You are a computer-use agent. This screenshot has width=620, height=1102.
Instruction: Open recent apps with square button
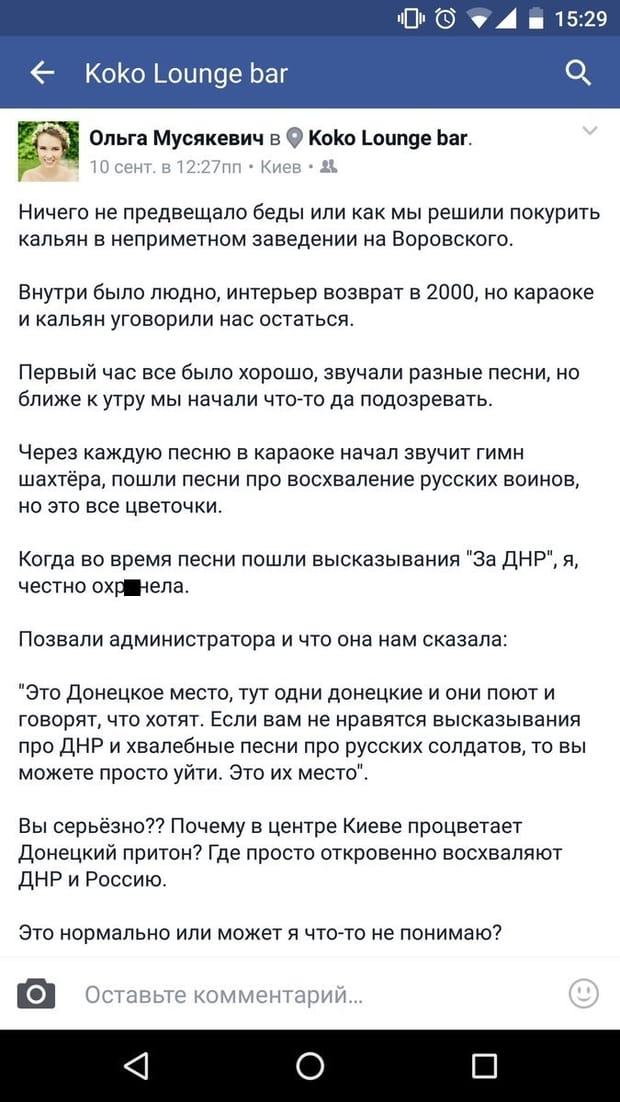coord(484,1065)
